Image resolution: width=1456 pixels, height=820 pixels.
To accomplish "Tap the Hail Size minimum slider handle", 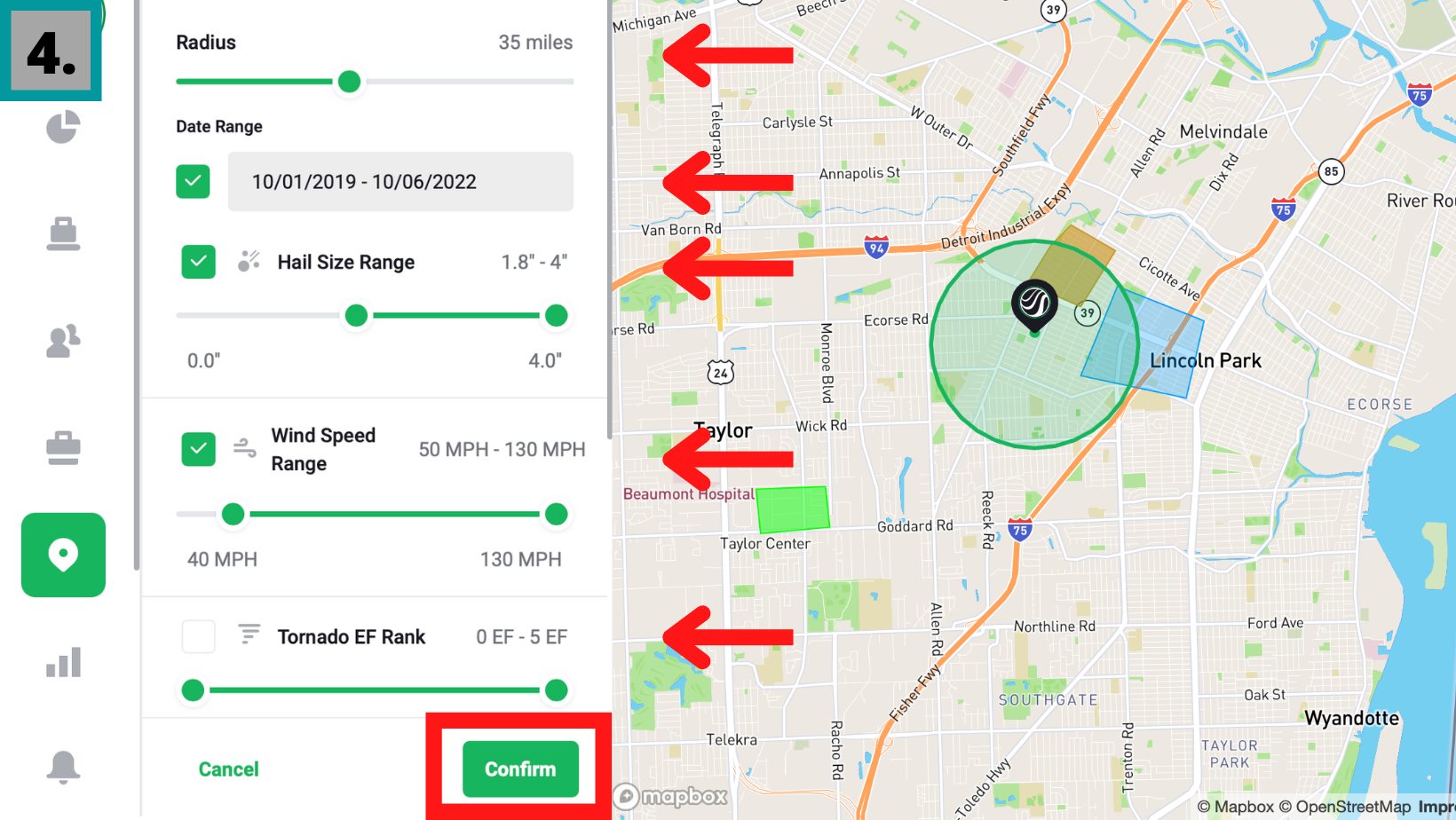I will click(x=356, y=315).
